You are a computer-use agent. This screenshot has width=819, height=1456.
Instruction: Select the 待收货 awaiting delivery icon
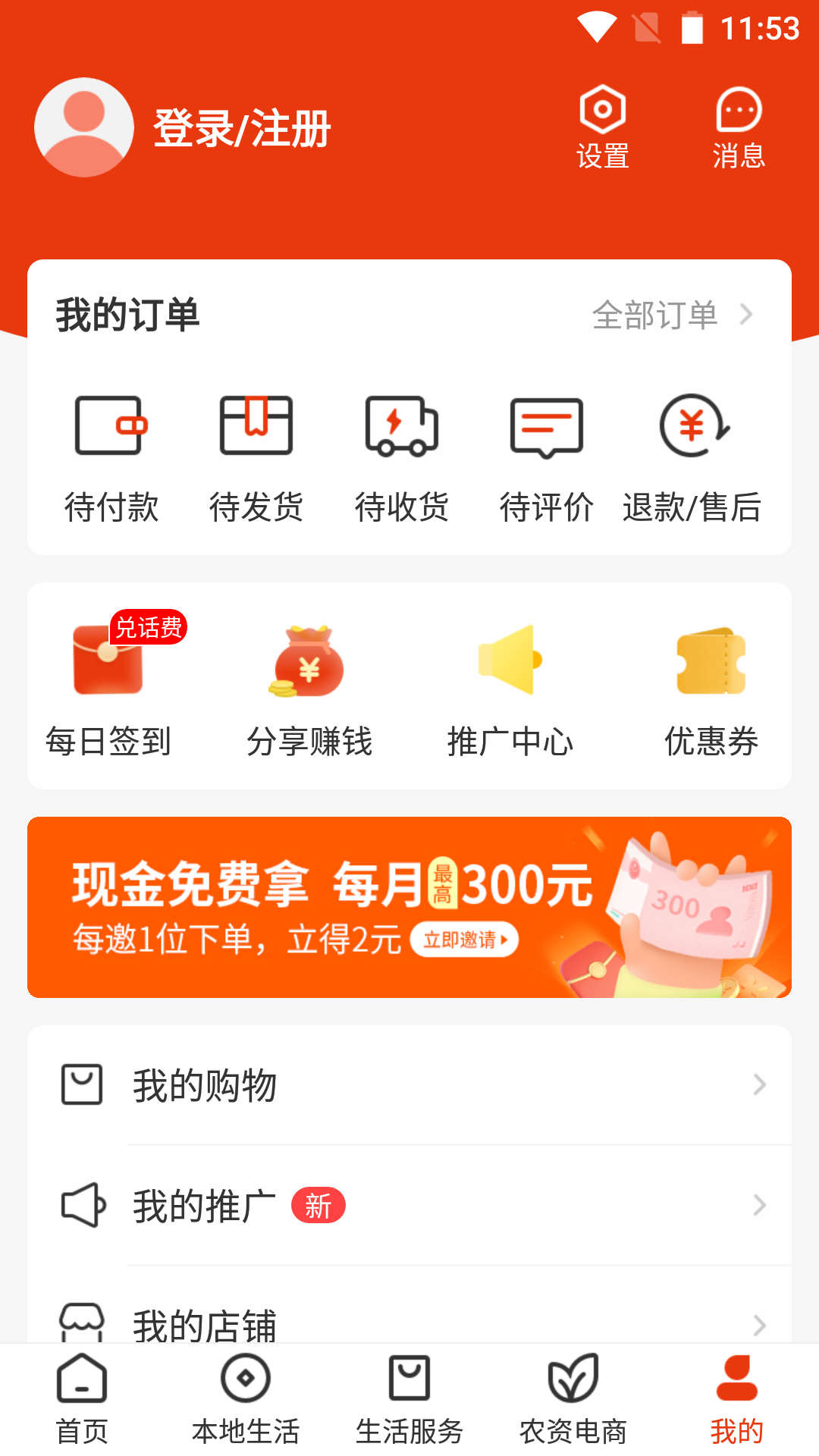point(402,455)
